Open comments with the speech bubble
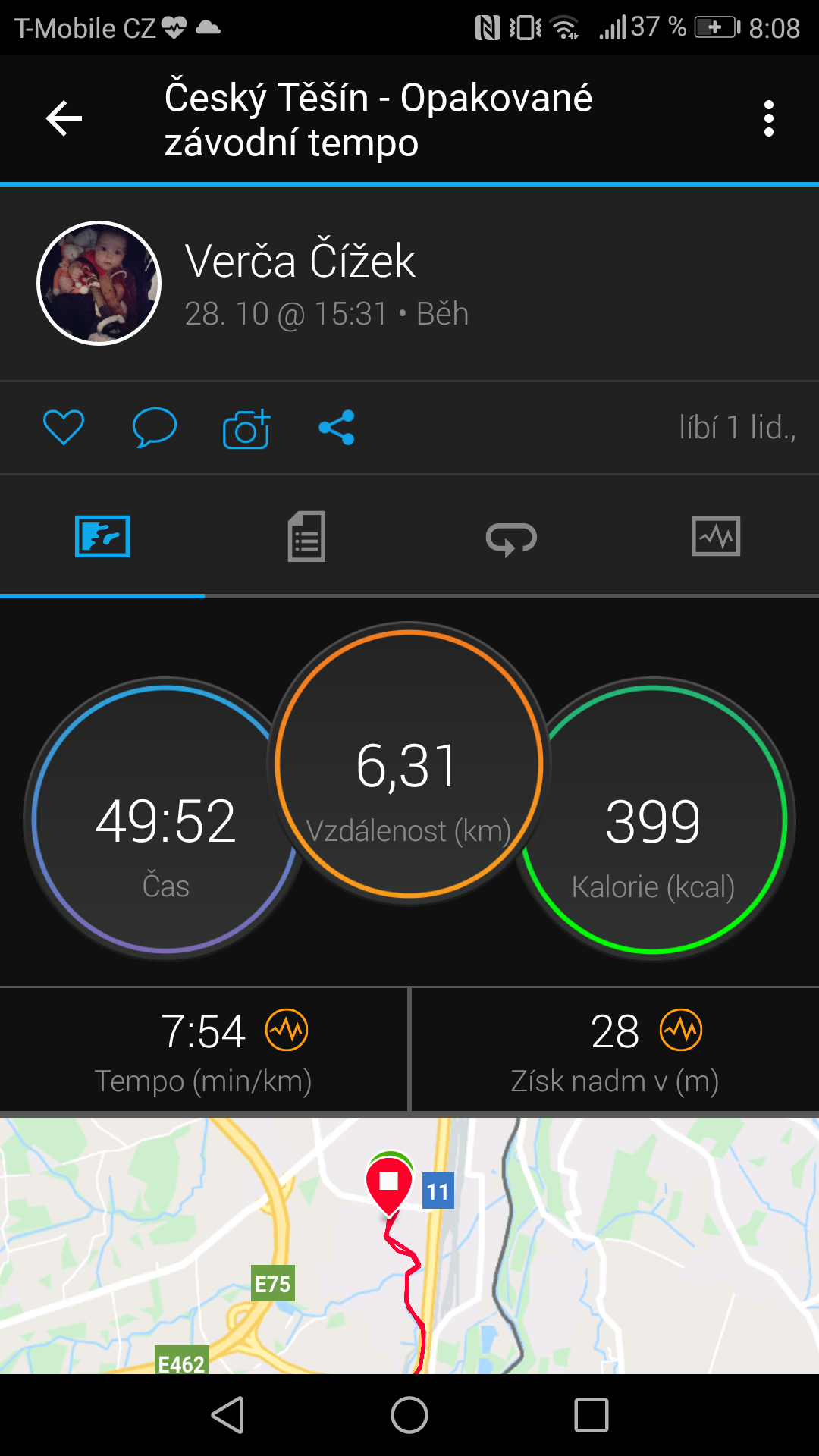 tap(155, 427)
